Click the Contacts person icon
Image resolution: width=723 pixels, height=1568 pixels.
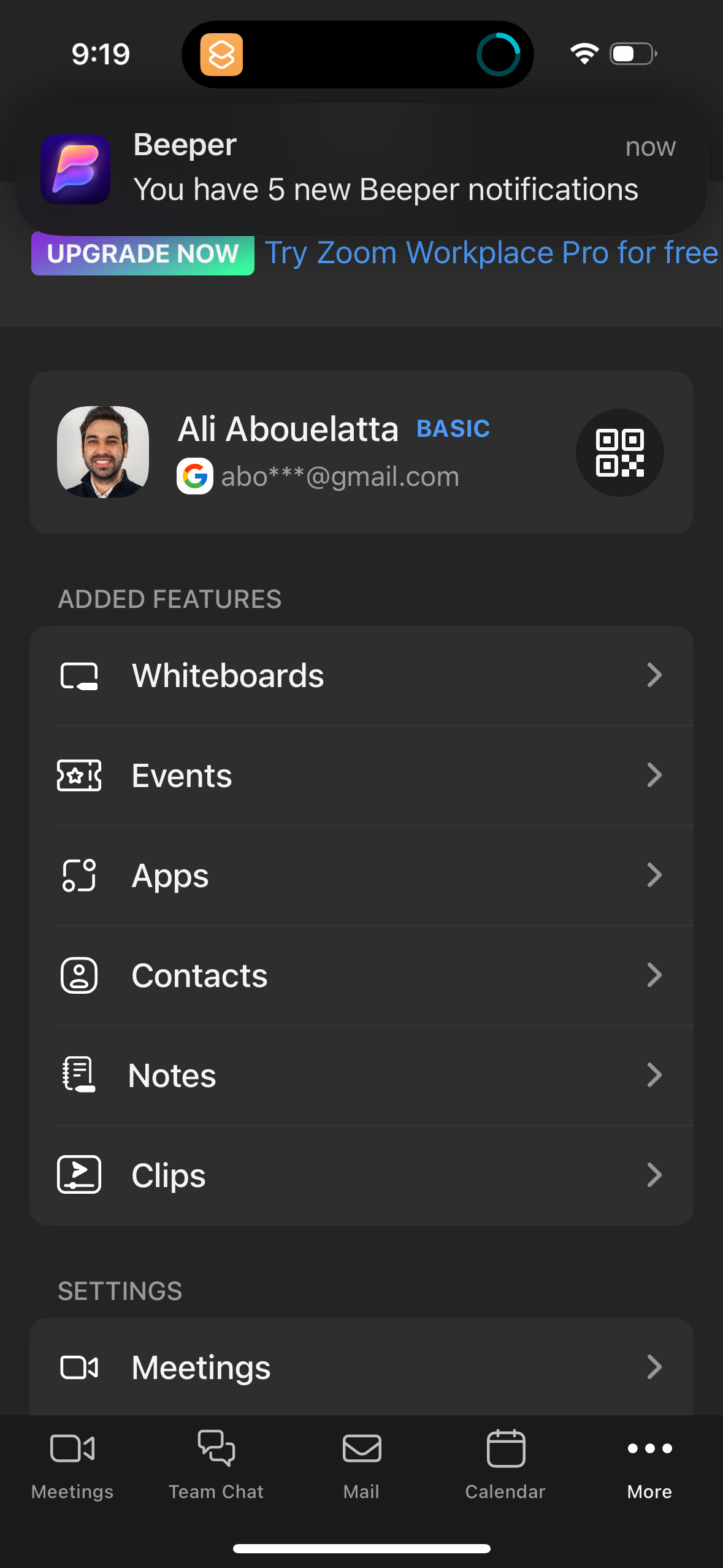(78, 975)
